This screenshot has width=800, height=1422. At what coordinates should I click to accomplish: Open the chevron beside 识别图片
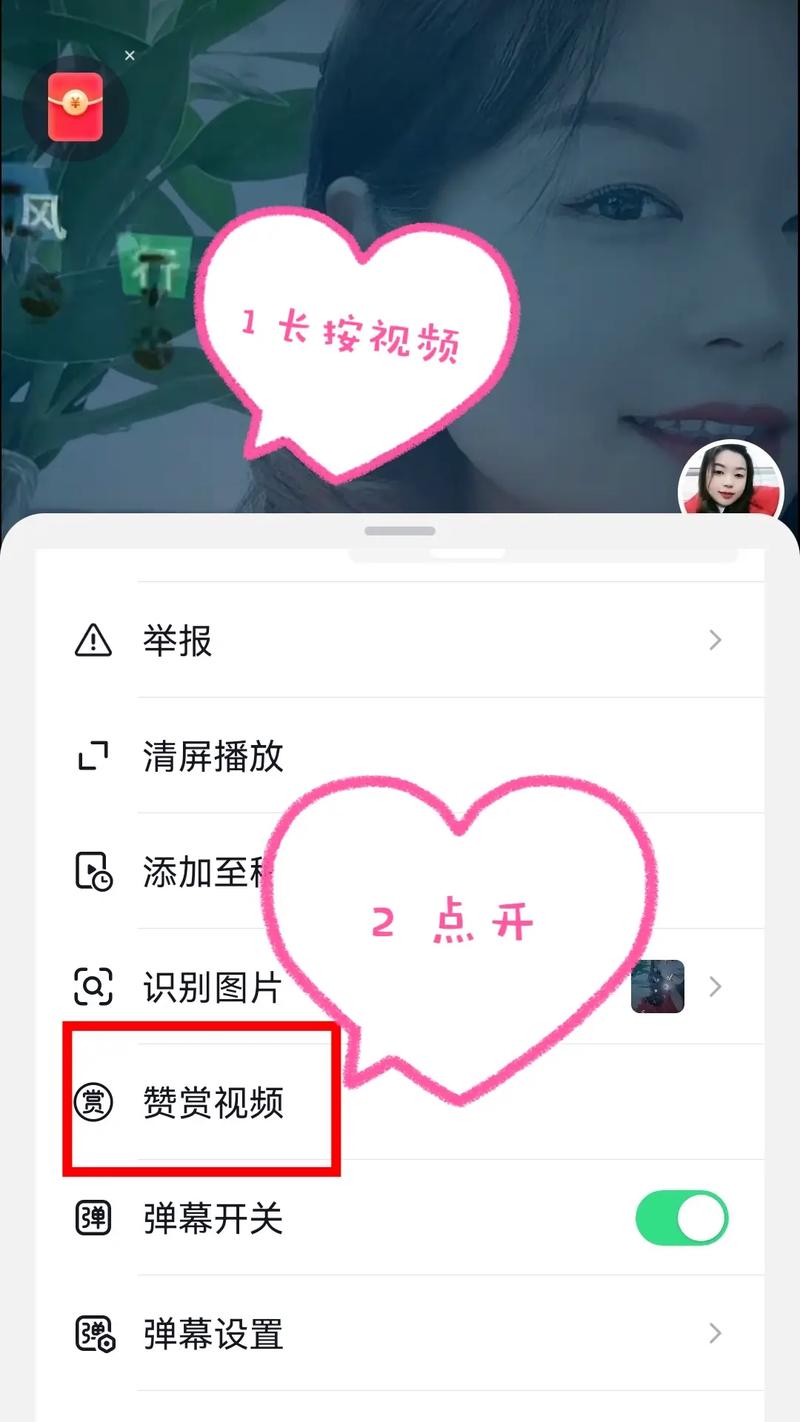(x=715, y=987)
